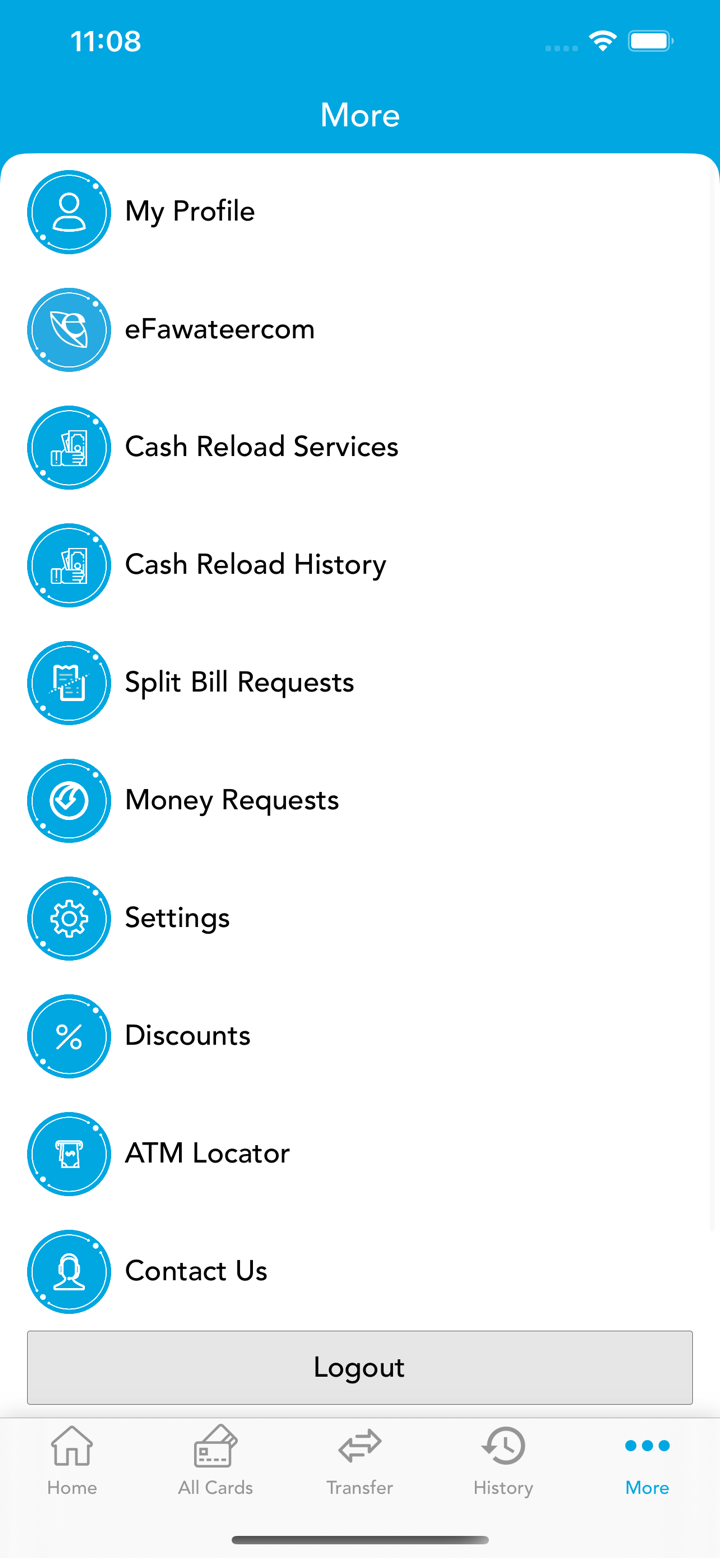Click the Settings row label
Viewport: 720px width, 1558px height.
tap(177, 918)
